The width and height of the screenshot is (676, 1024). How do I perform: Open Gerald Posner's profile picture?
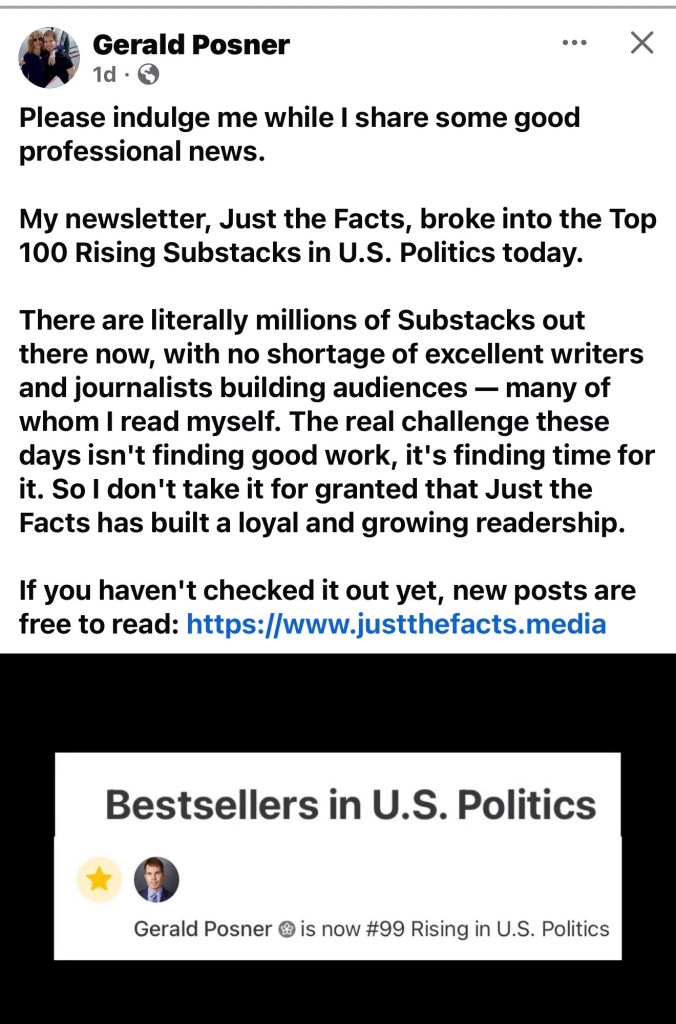coord(49,57)
